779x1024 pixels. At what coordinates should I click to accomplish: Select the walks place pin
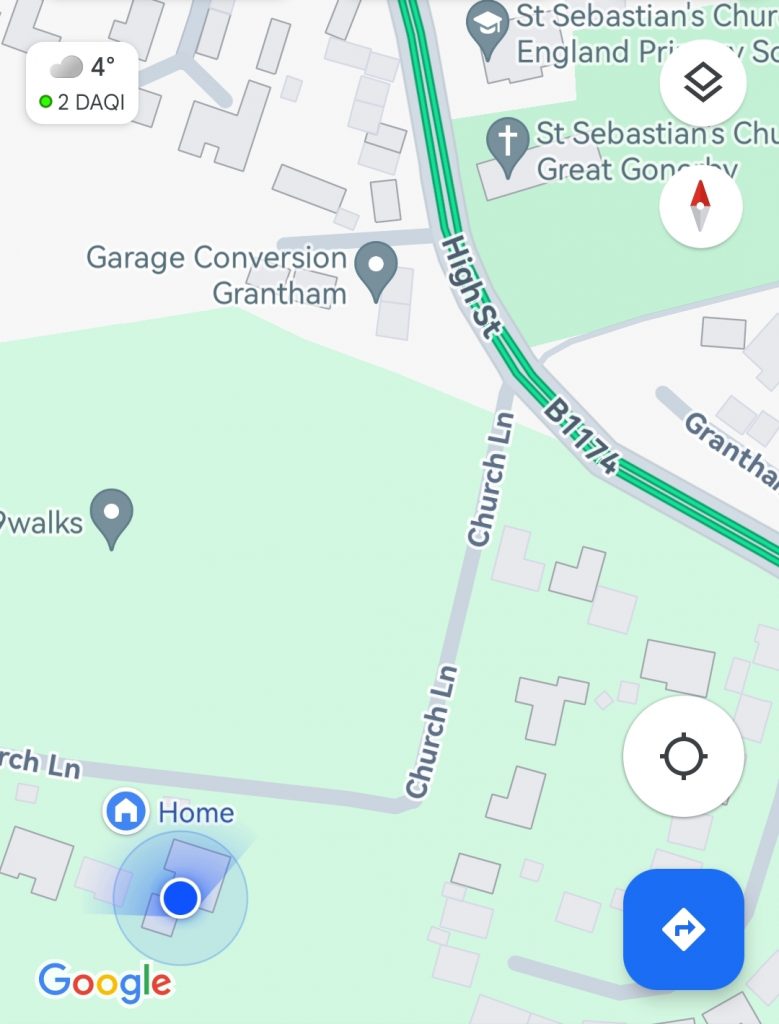111,515
